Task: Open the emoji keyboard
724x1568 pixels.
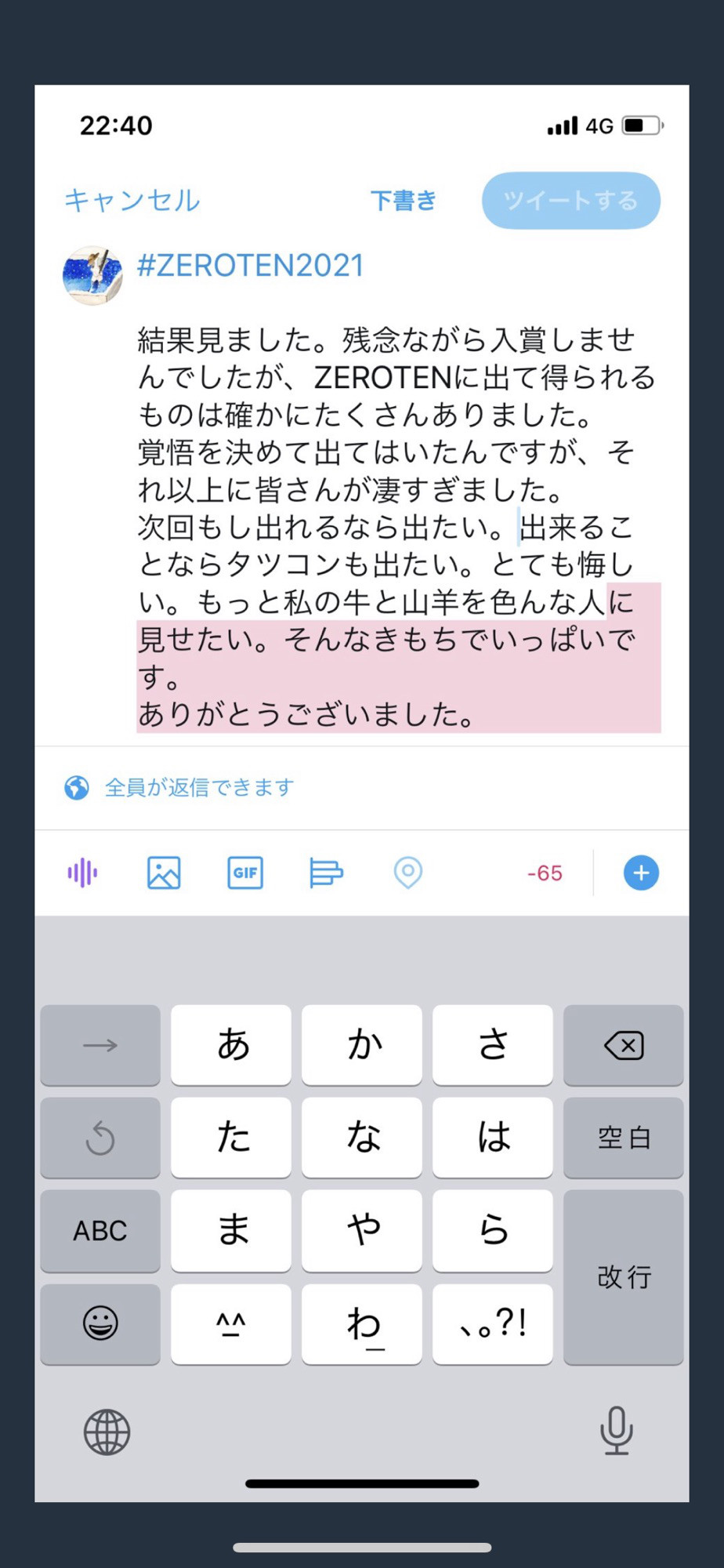Action: [100, 1323]
